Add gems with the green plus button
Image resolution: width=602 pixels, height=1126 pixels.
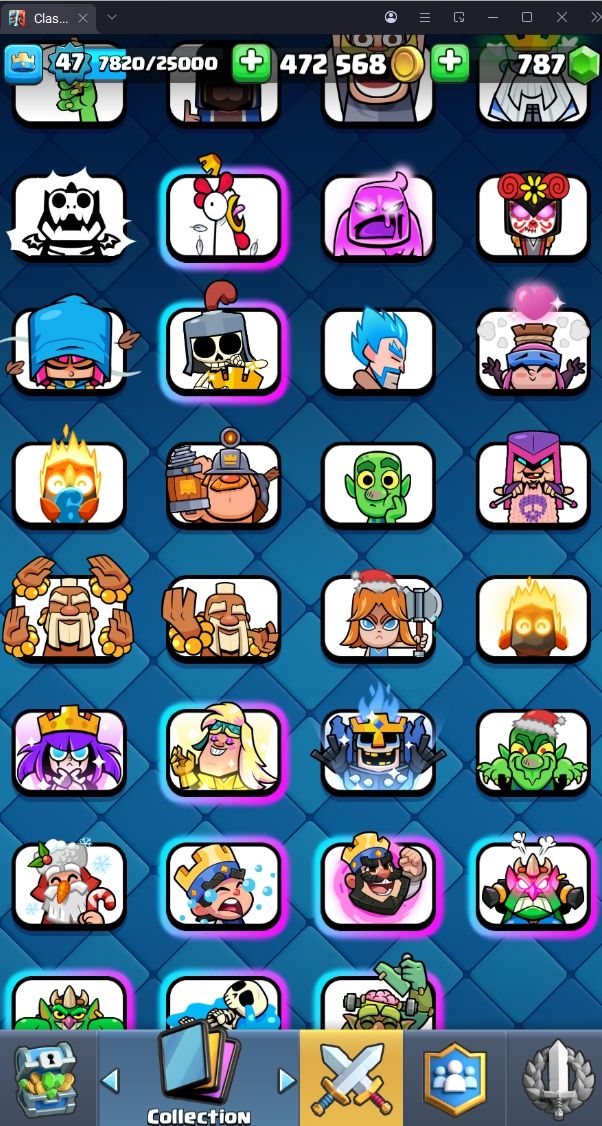tap(451, 64)
